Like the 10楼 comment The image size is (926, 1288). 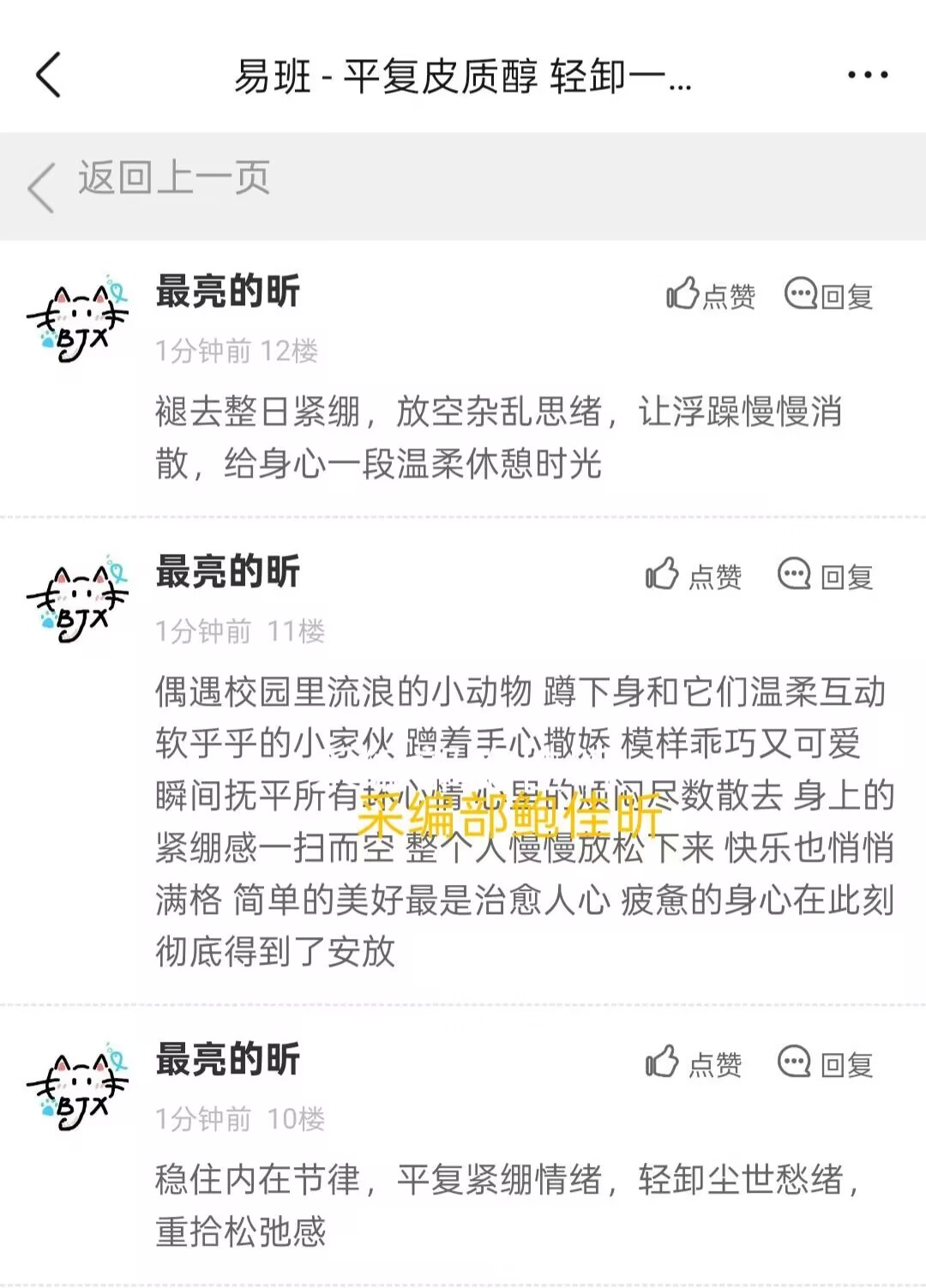694,1062
